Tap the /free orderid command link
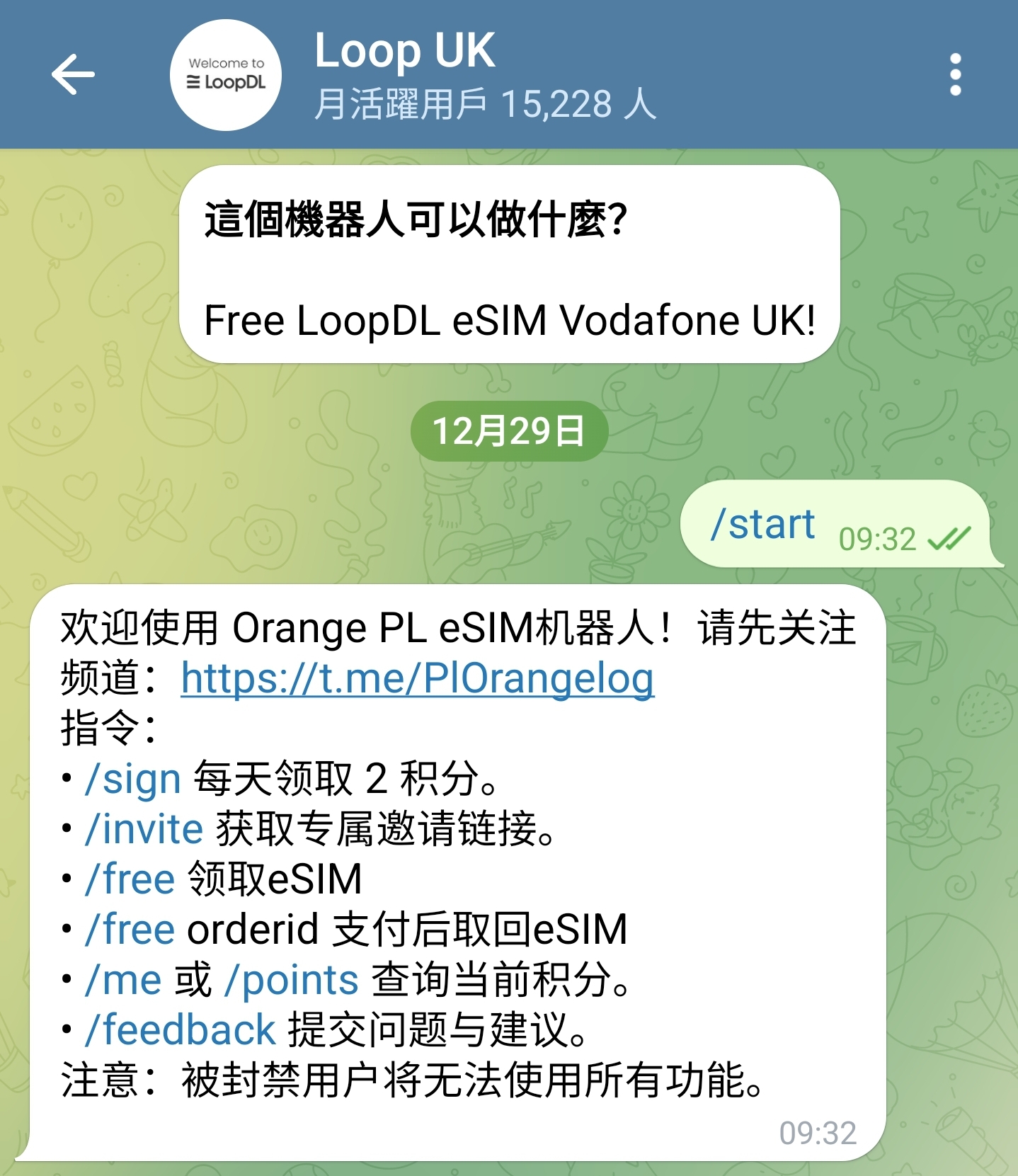 [130, 930]
